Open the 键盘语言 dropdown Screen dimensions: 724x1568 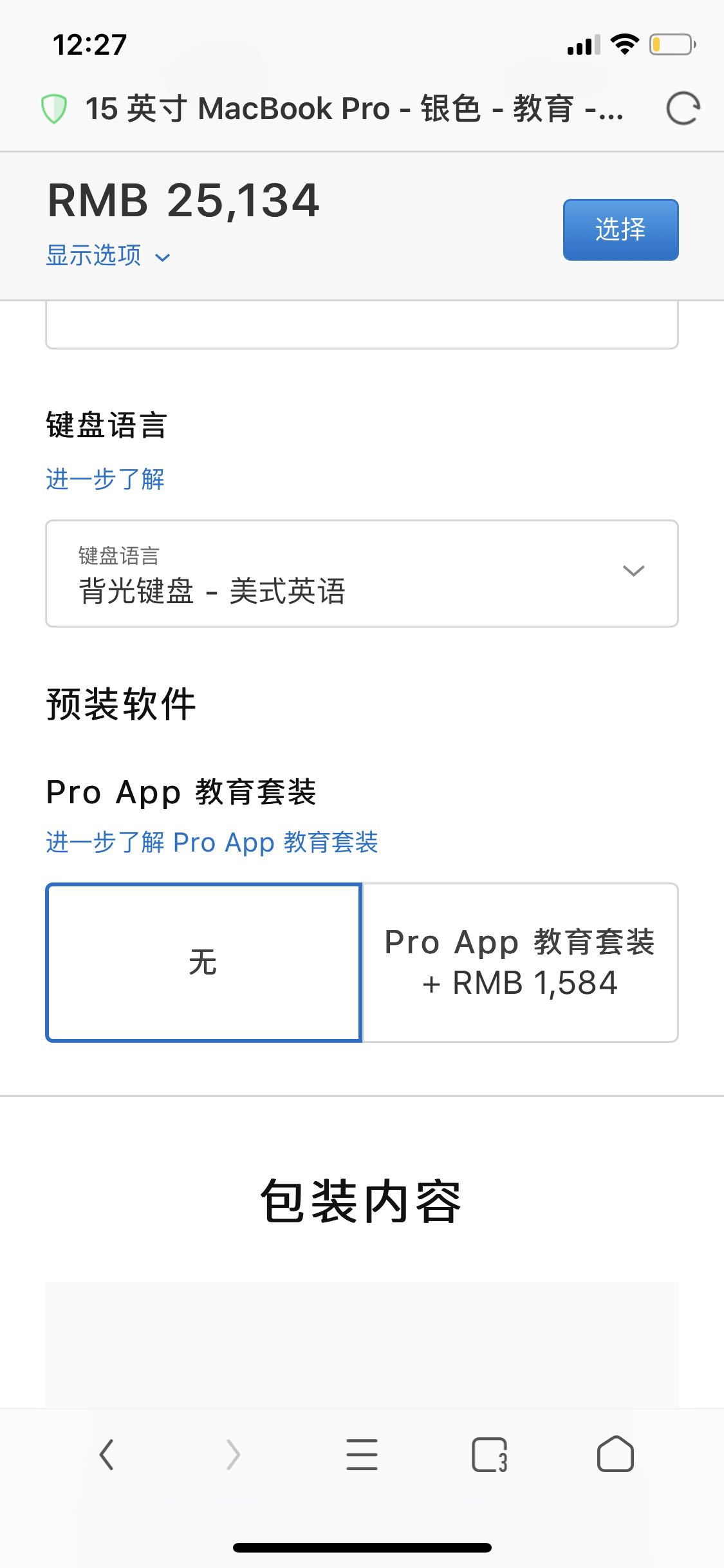pyautogui.click(x=362, y=574)
